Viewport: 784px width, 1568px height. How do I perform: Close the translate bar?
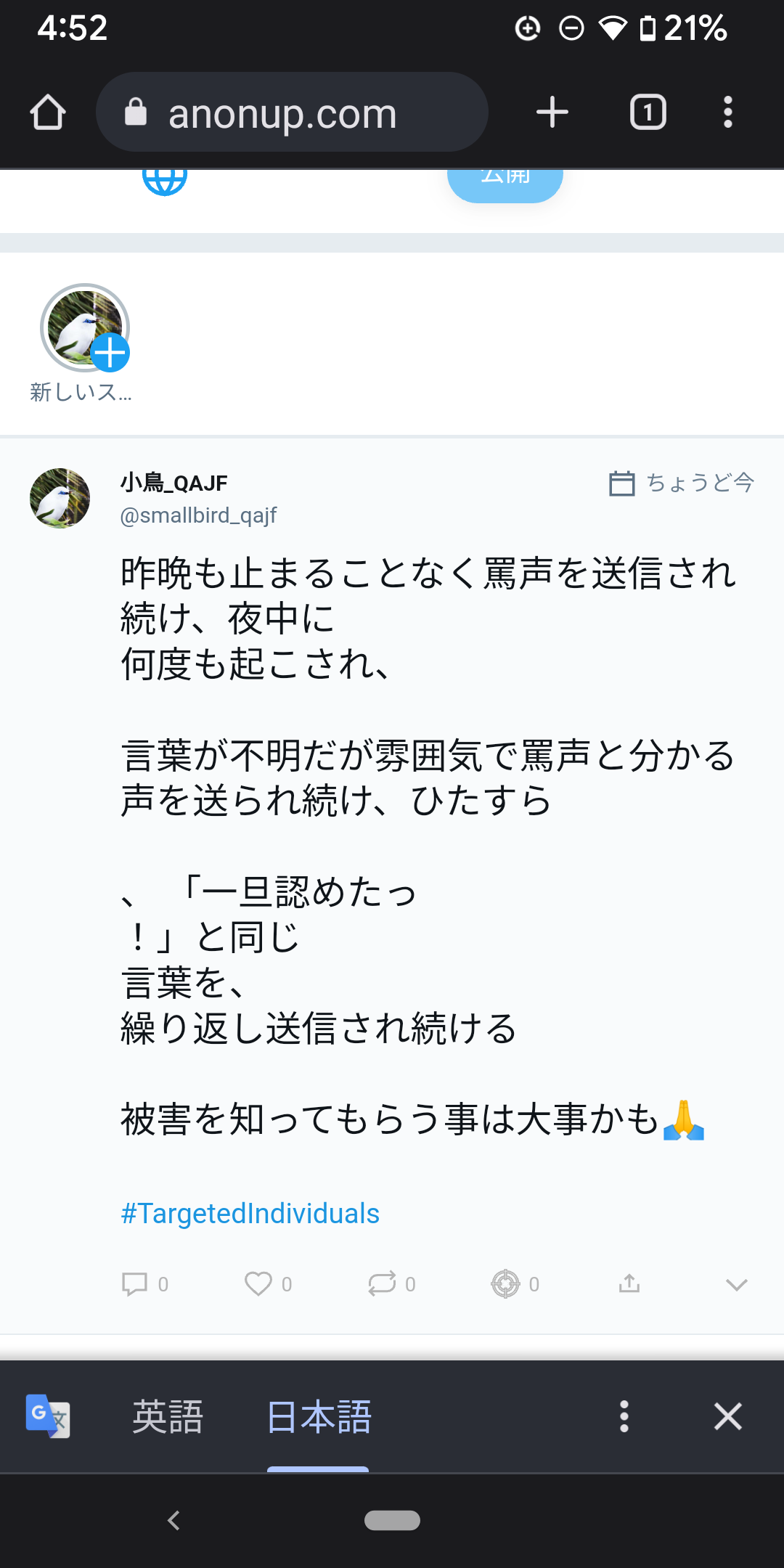[727, 1416]
